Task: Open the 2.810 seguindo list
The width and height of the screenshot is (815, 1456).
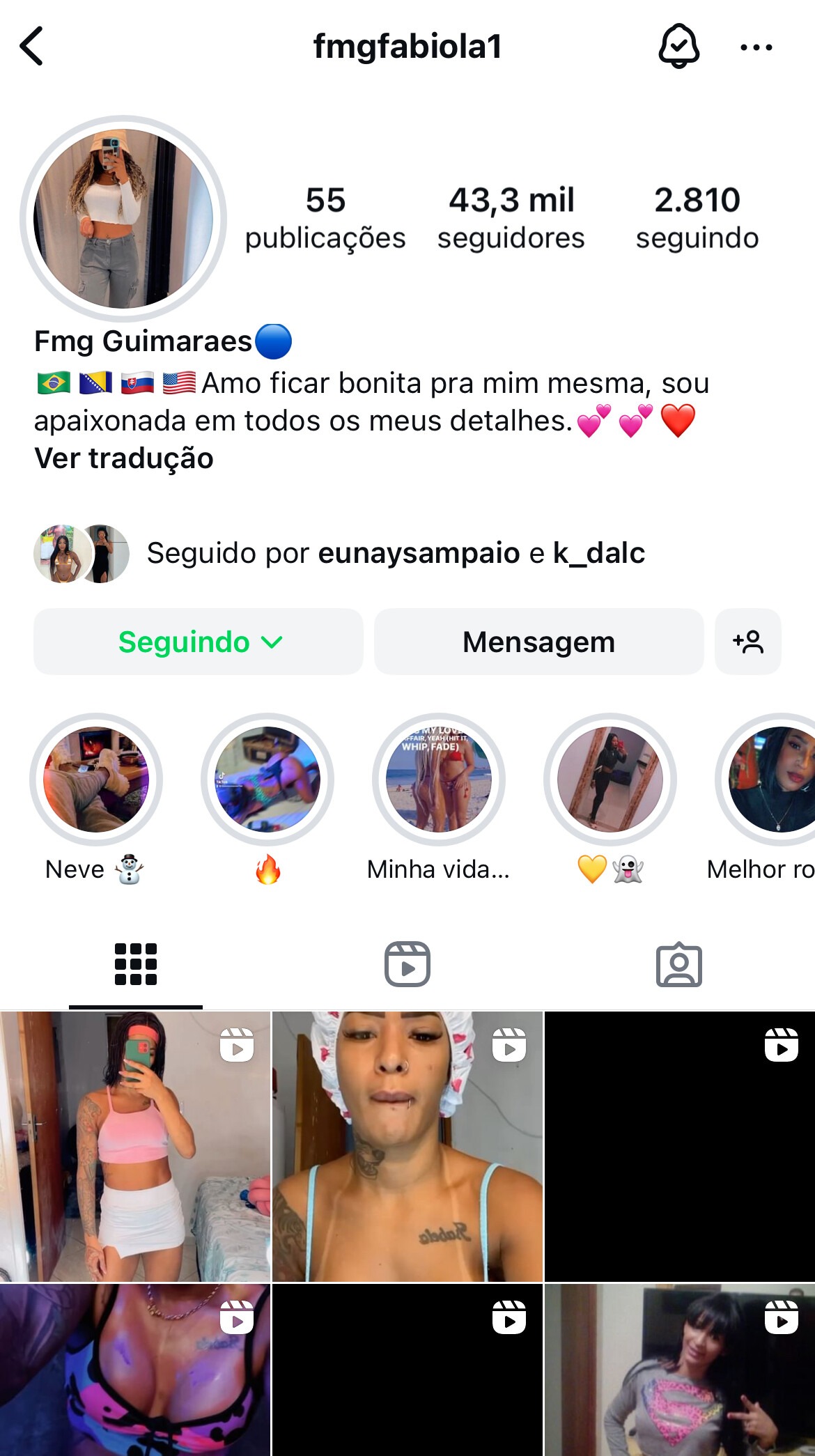Action: (697, 218)
